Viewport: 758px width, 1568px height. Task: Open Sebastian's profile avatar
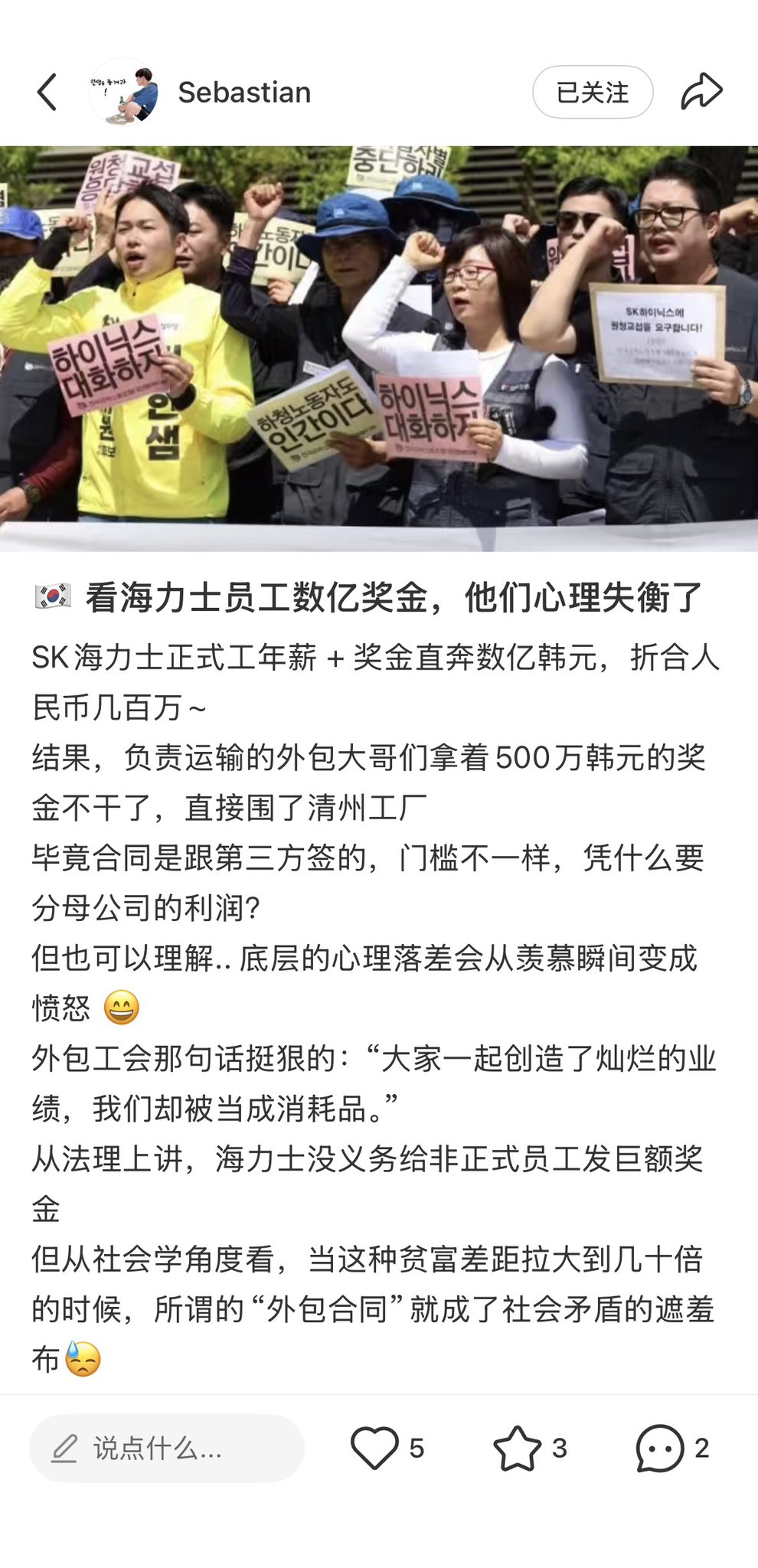click(x=123, y=92)
